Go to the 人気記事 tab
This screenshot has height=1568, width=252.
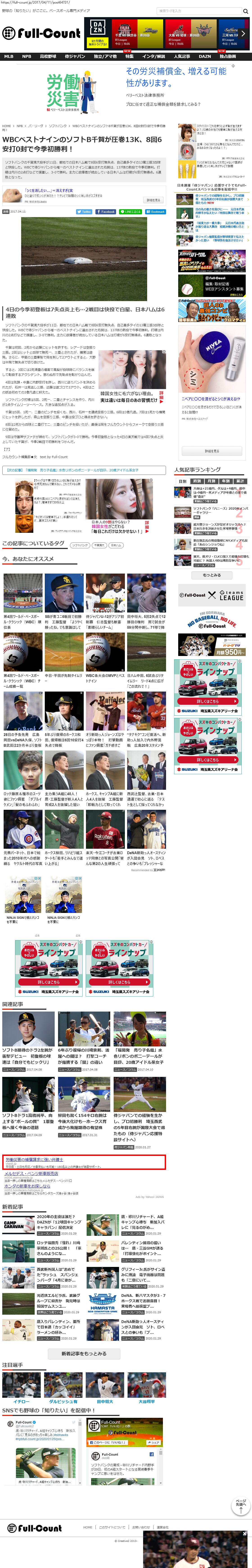181,57
